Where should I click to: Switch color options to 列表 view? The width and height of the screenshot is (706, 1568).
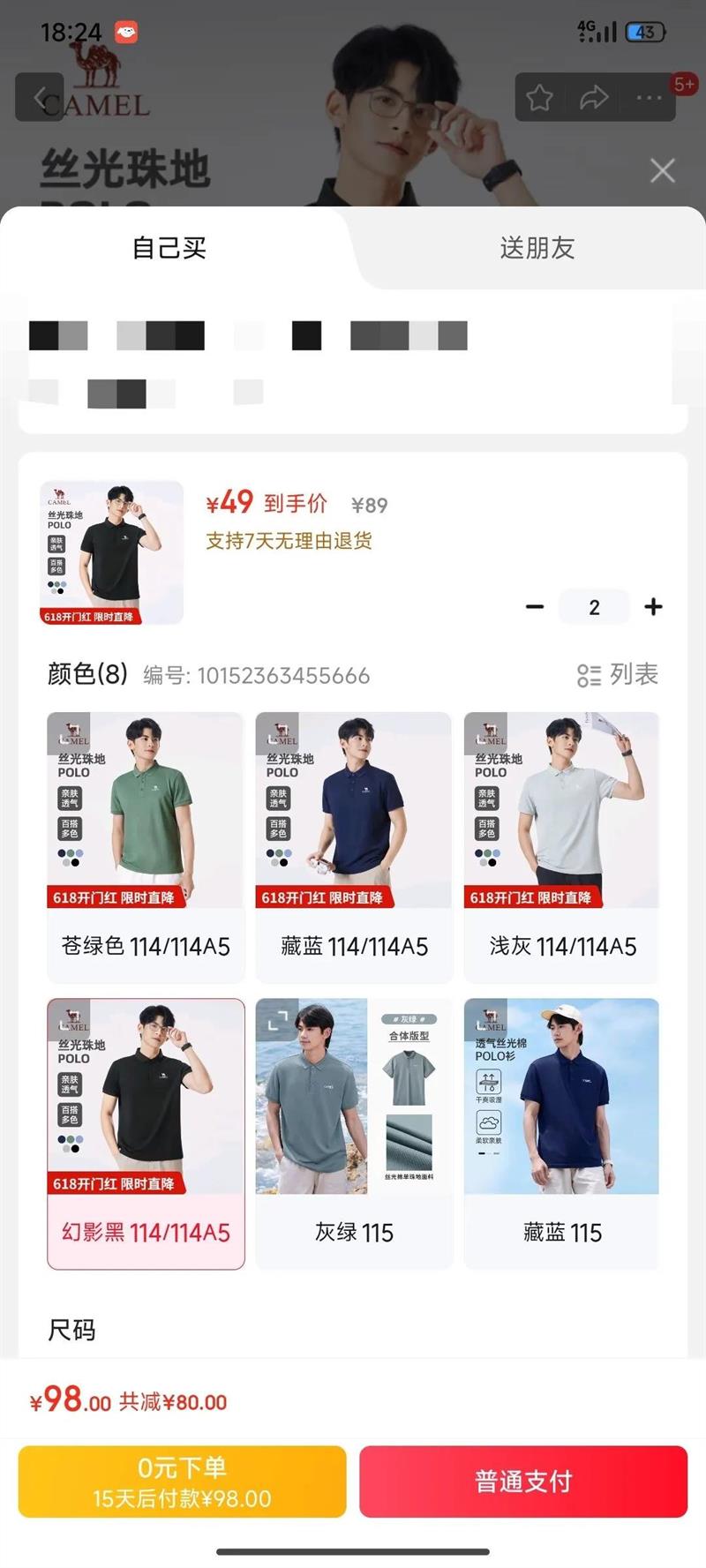pos(618,675)
